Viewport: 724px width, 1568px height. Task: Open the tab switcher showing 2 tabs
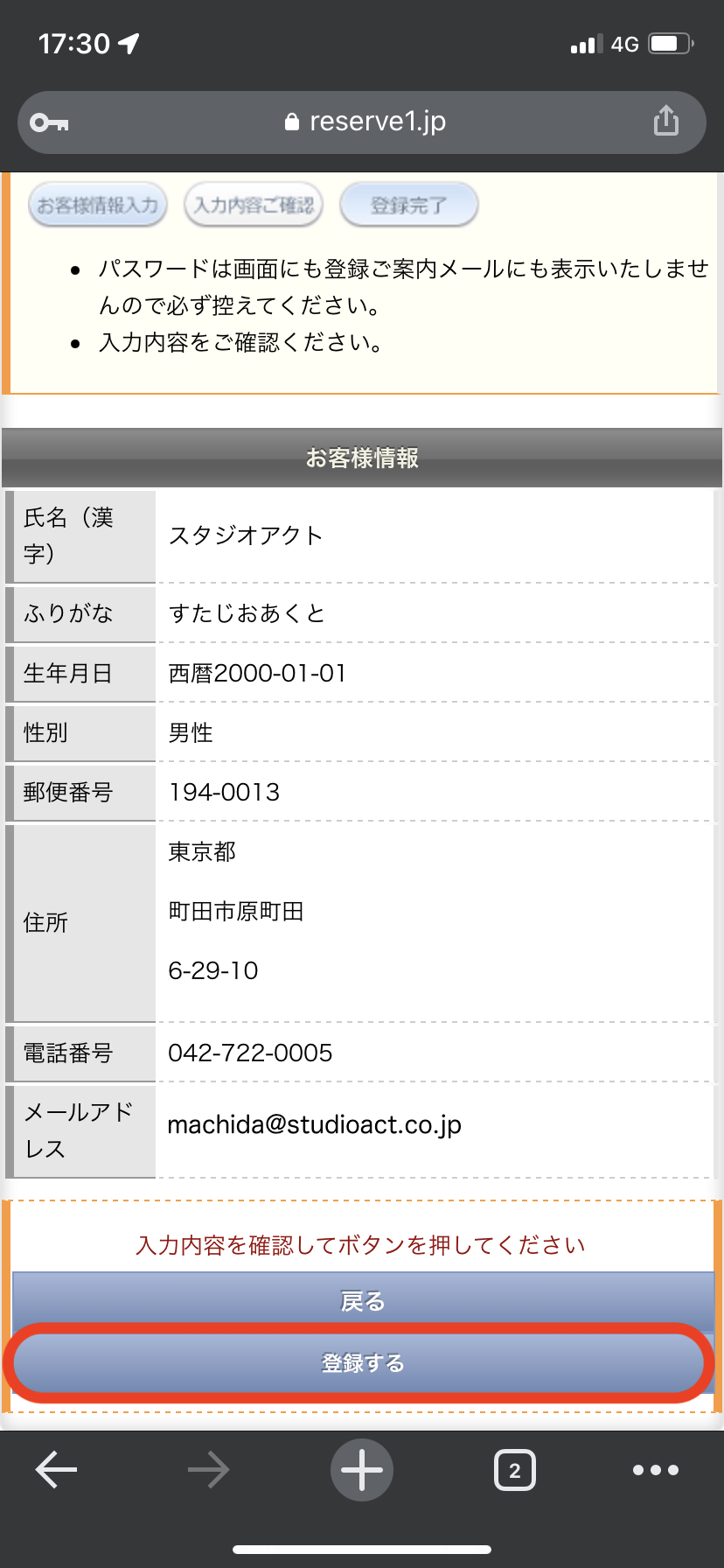tap(515, 1470)
